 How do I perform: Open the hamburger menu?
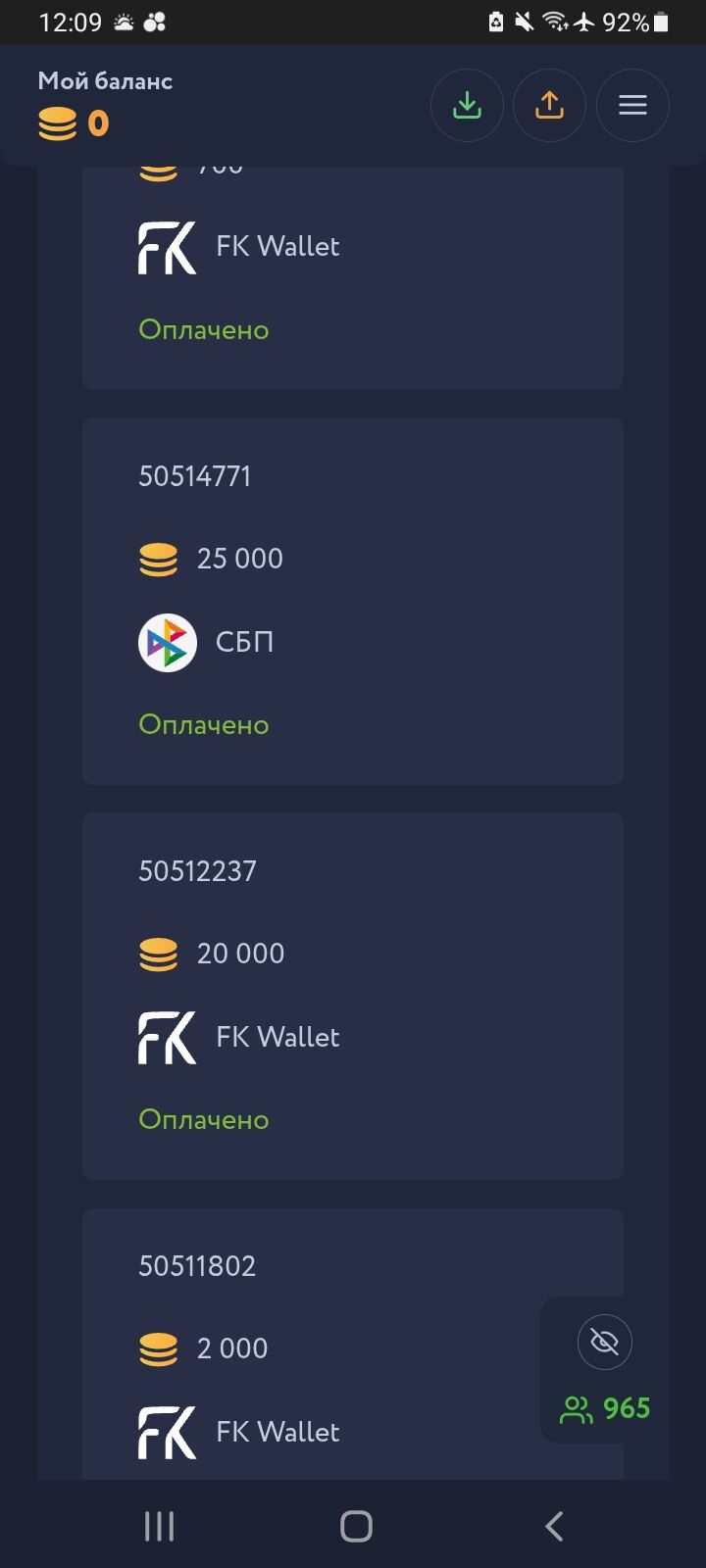[x=632, y=106]
